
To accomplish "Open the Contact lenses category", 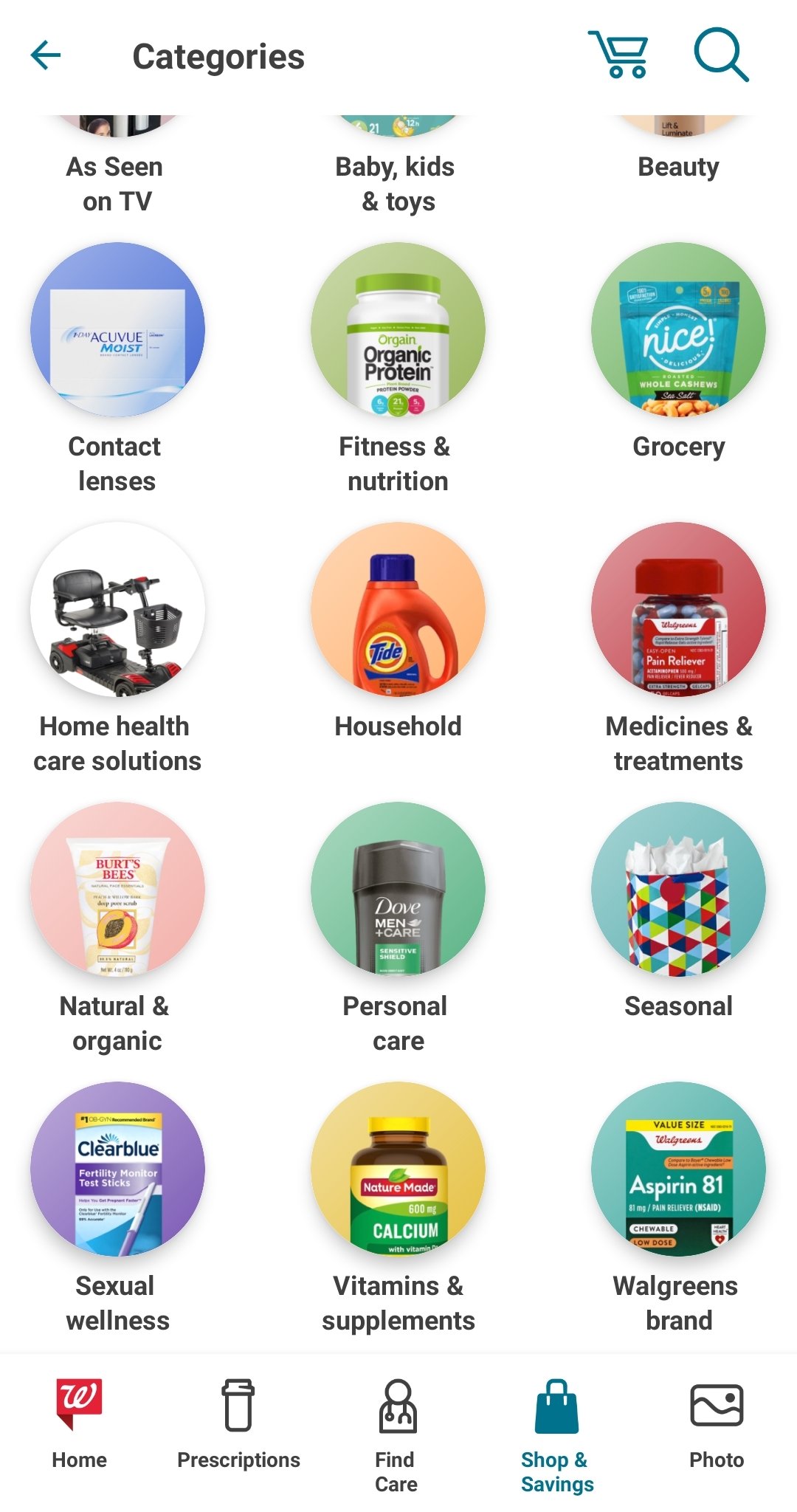I will 117,369.
